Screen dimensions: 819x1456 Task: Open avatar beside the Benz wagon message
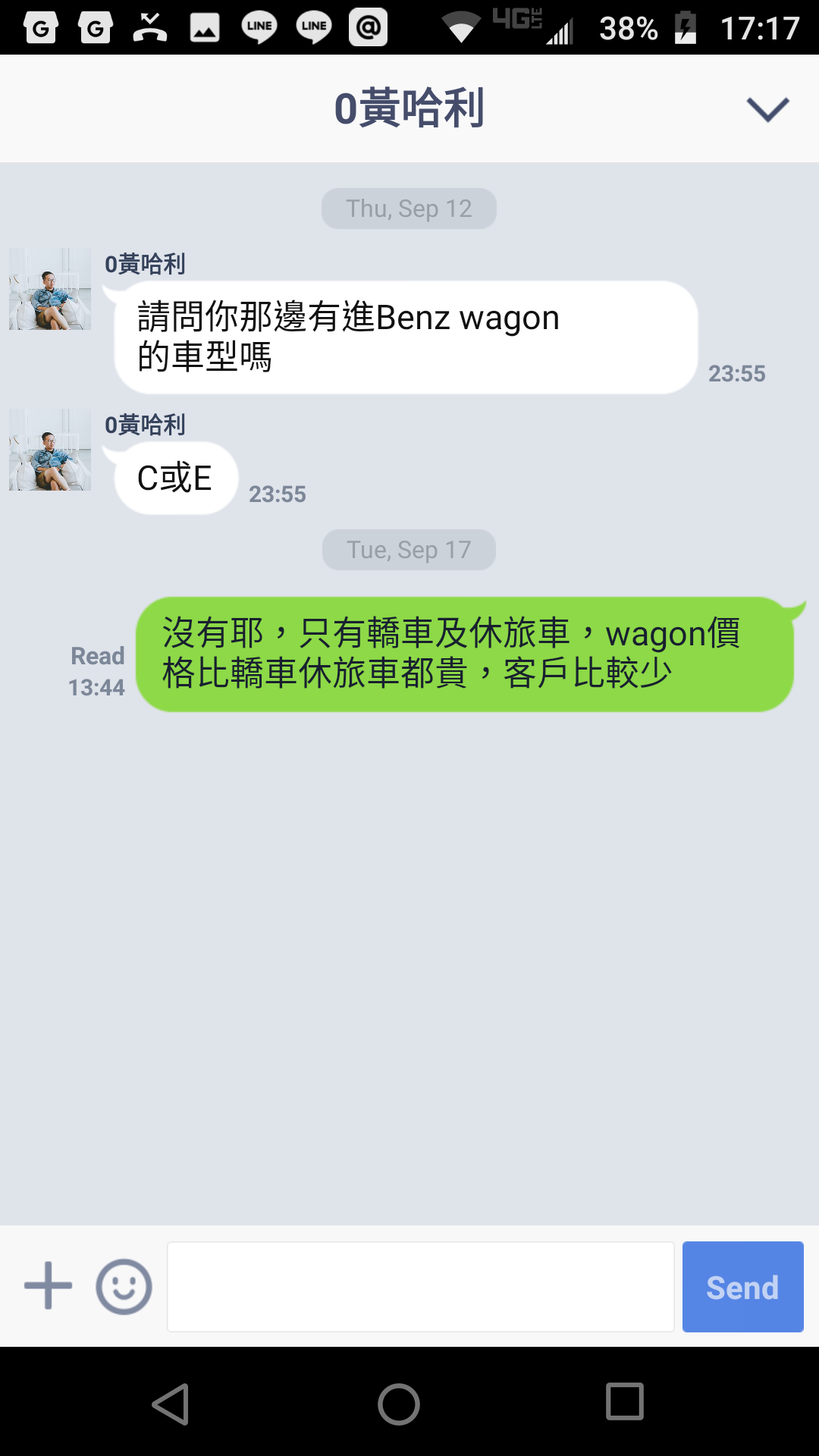(x=50, y=289)
